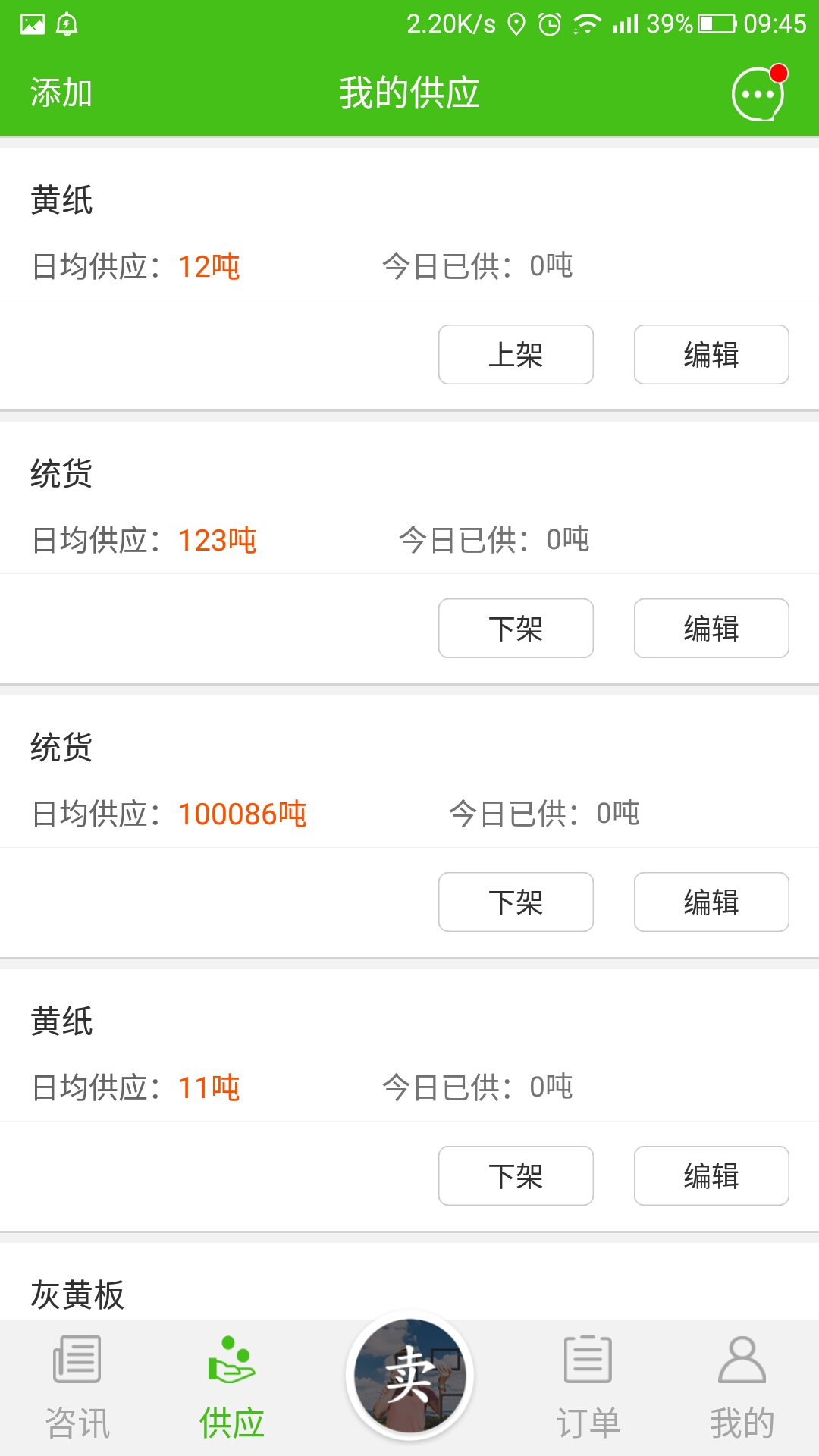Toggle 下架 to delist the 统货 123吨 item

(516, 628)
